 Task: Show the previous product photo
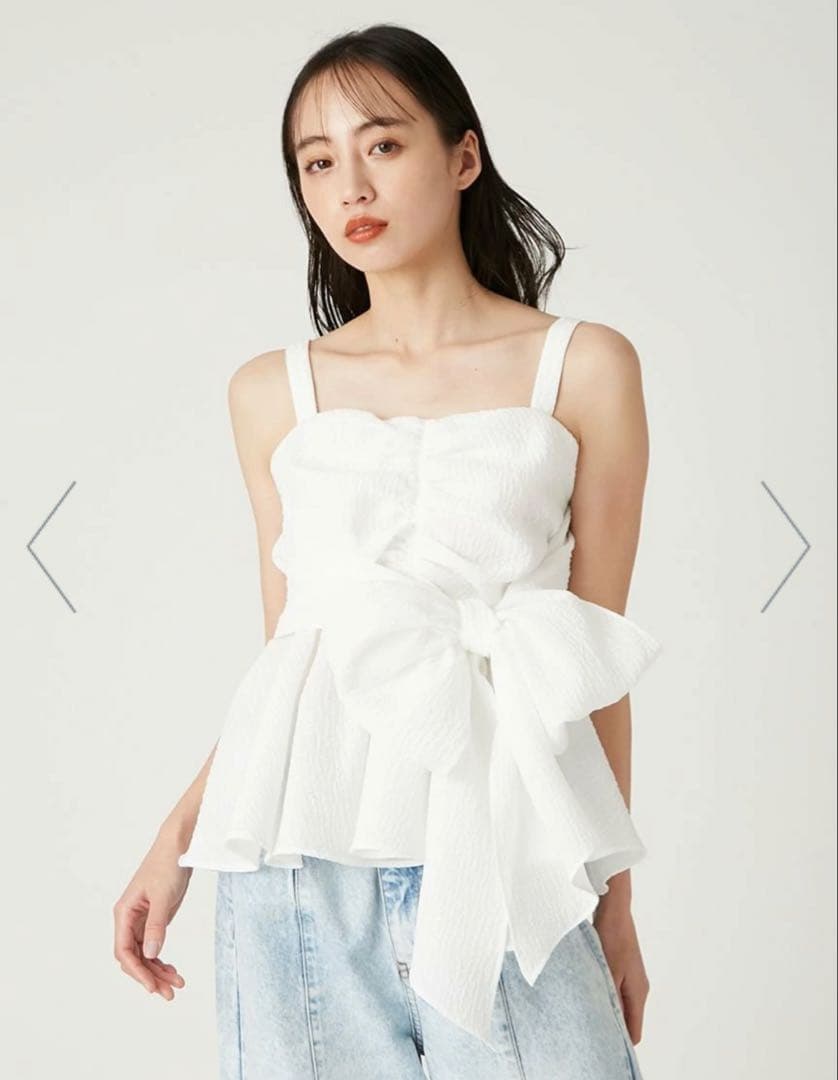pyautogui.click(x=51, y=547)
